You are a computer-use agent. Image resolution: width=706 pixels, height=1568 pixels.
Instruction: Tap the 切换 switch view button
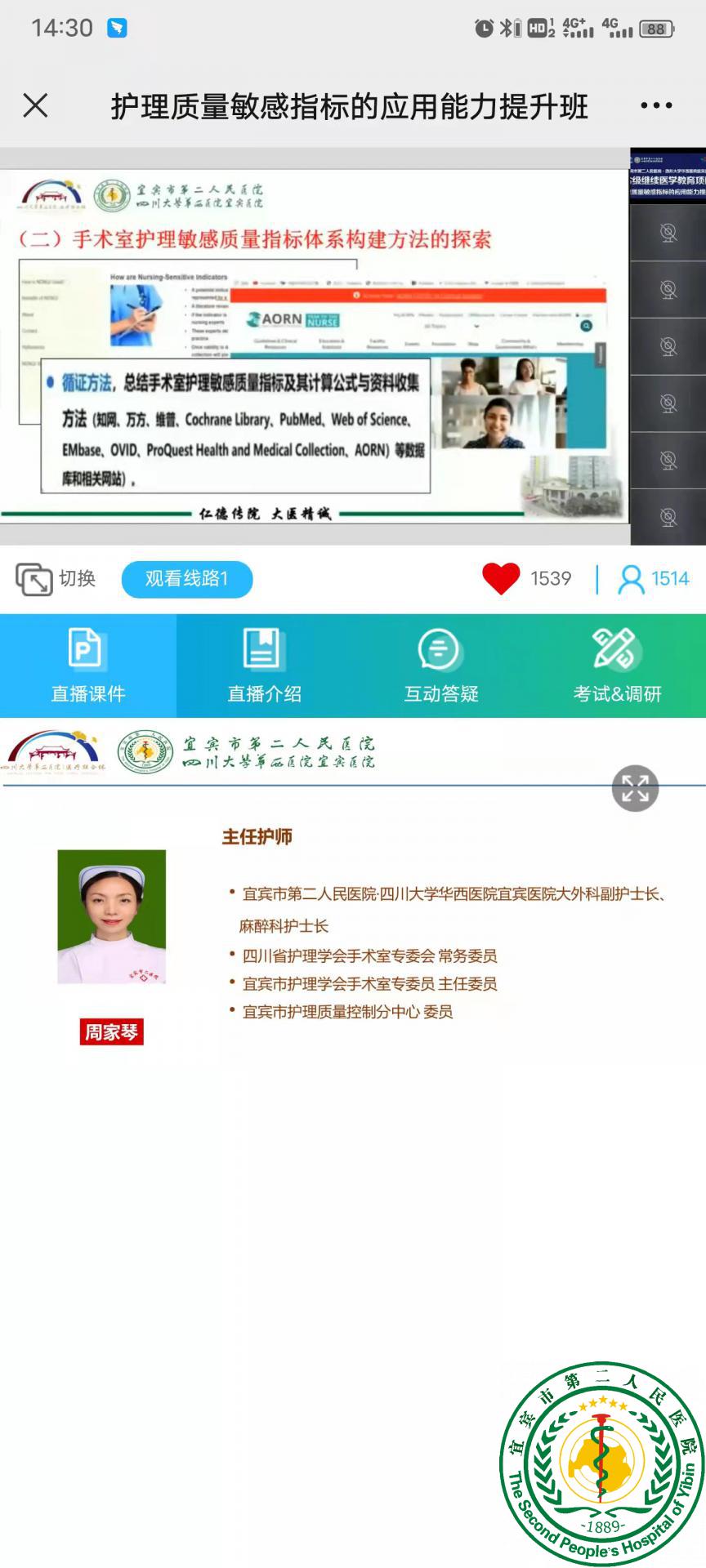tap(56, 579)
